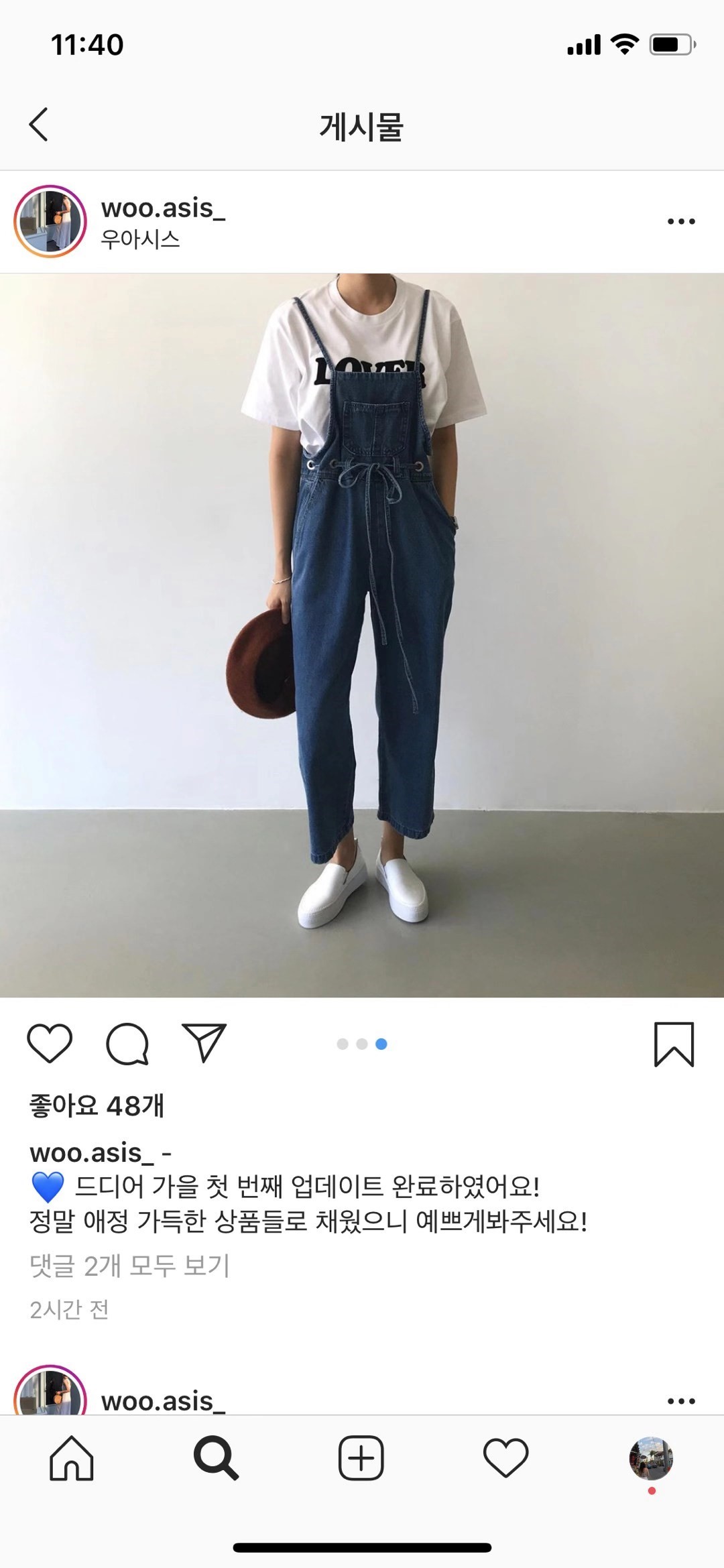Image resolution: width=724 pixels, height=1568 pixels.
Task: Open woo.asis_ profile picture story
Action: [x=50, y=222]
